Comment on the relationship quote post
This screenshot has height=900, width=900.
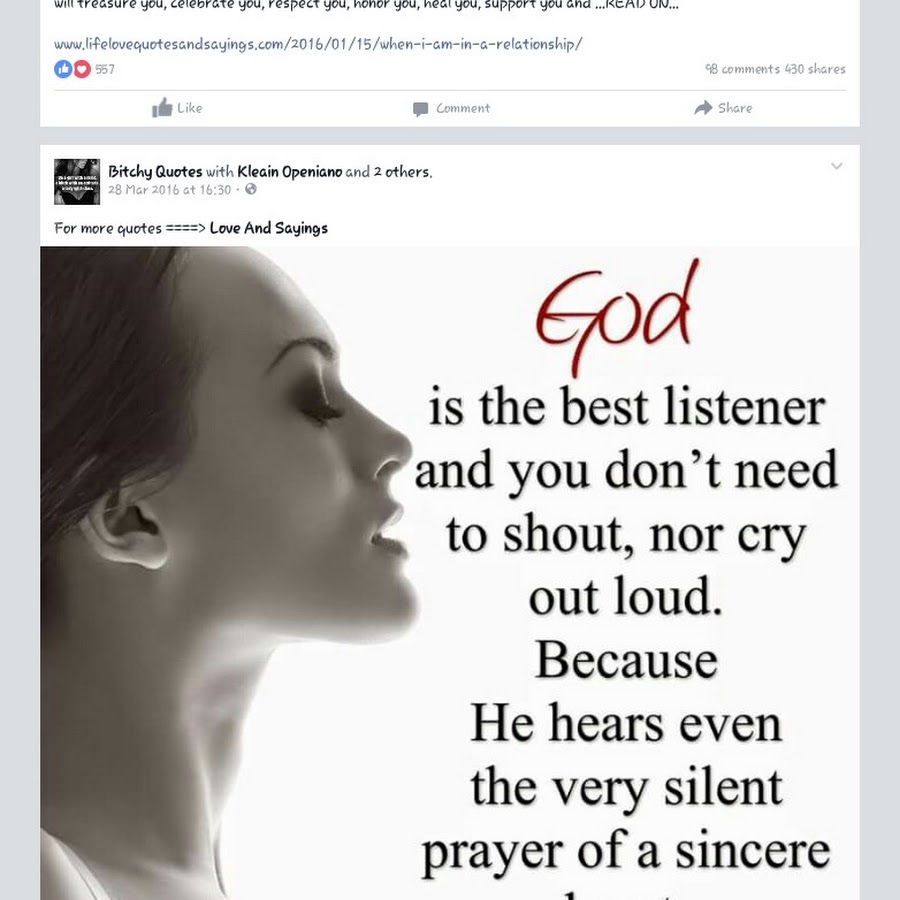[451, 108]
